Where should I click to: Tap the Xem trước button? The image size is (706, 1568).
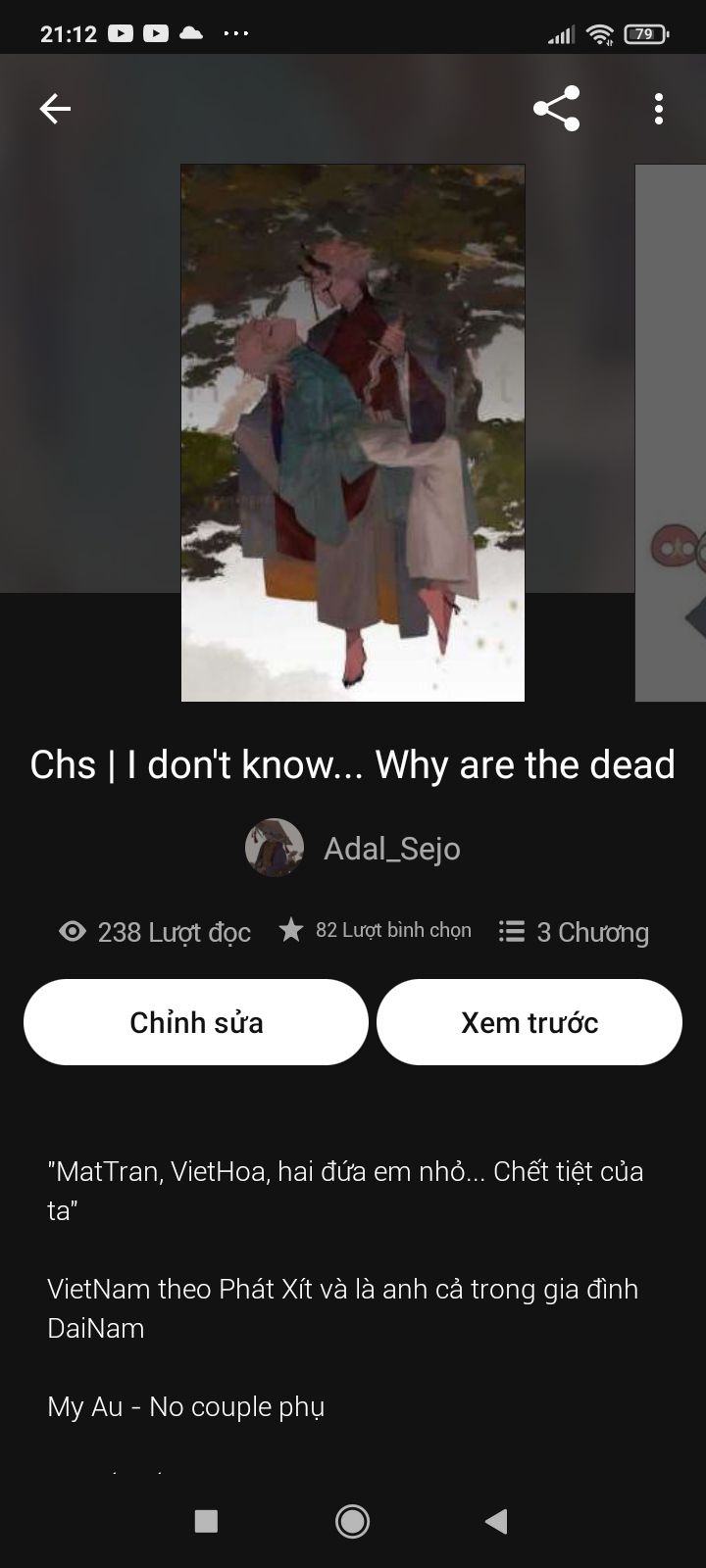pos(529,1022)
